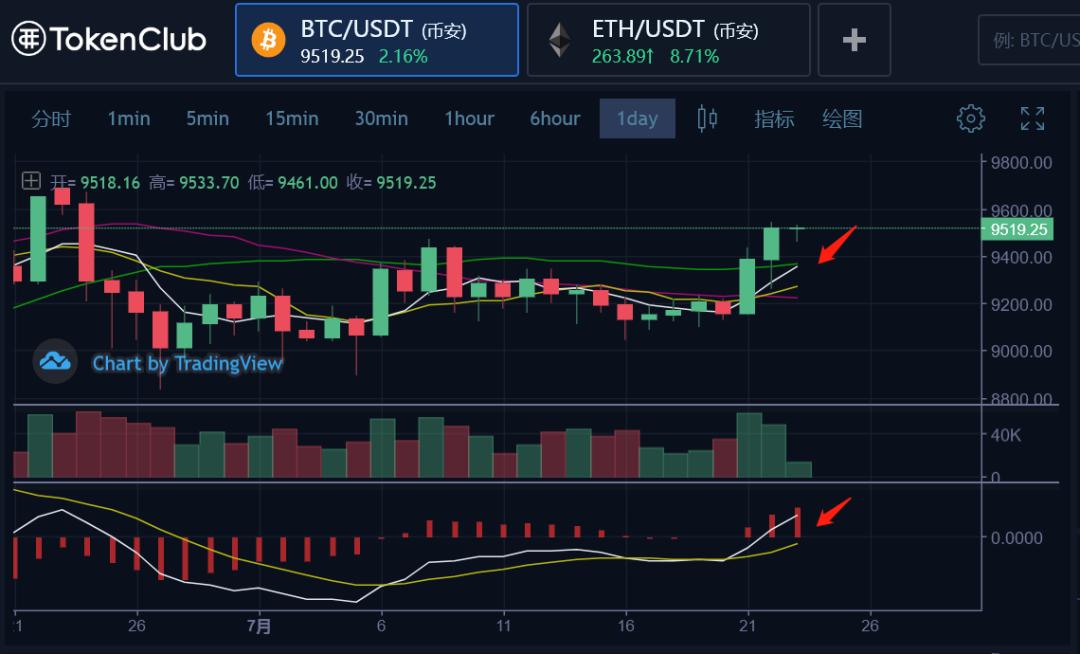Screen dimensions: 1080x654
Task: Switch chart to 分时 view
Action: 51,119
